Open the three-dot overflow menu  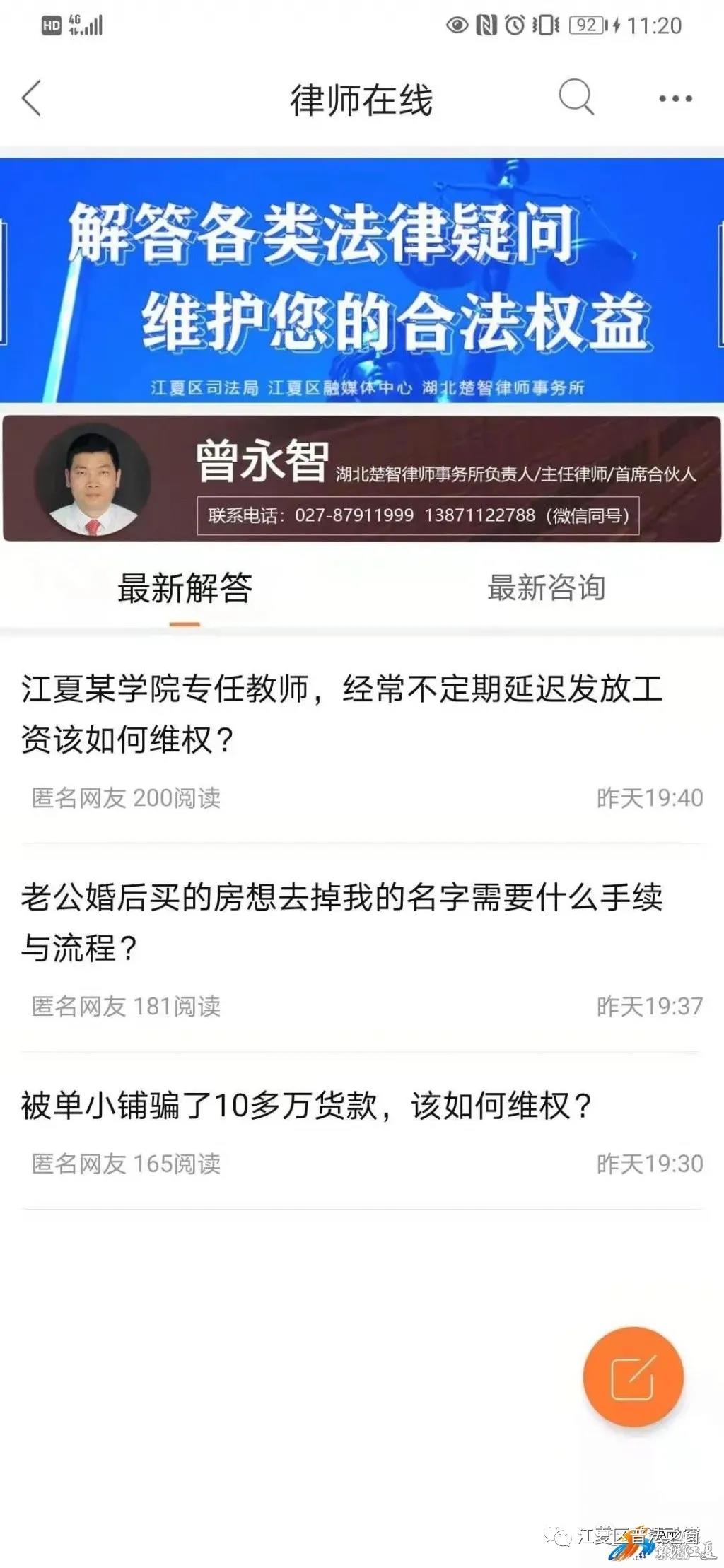point(675,98)
